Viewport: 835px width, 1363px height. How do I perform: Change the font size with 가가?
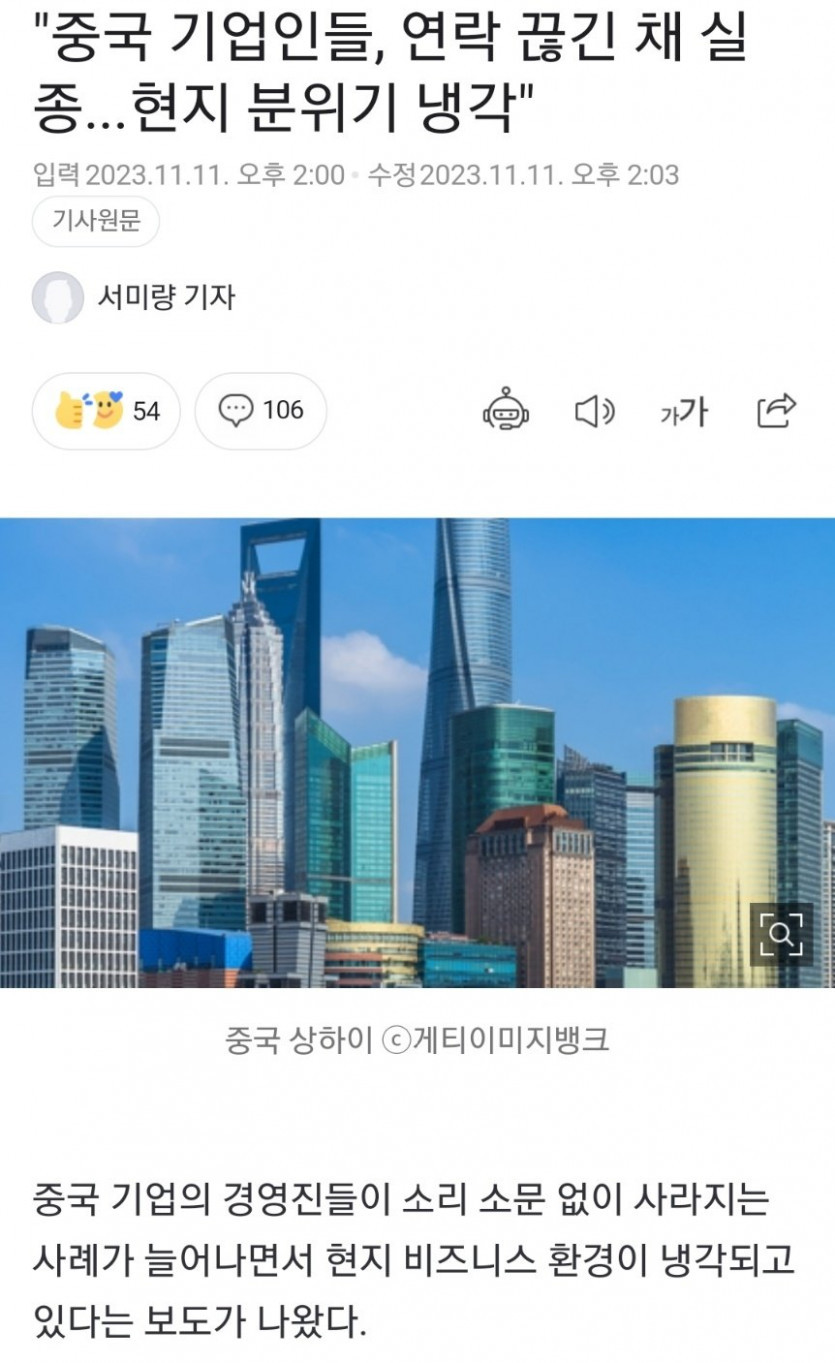click(684, 411)
